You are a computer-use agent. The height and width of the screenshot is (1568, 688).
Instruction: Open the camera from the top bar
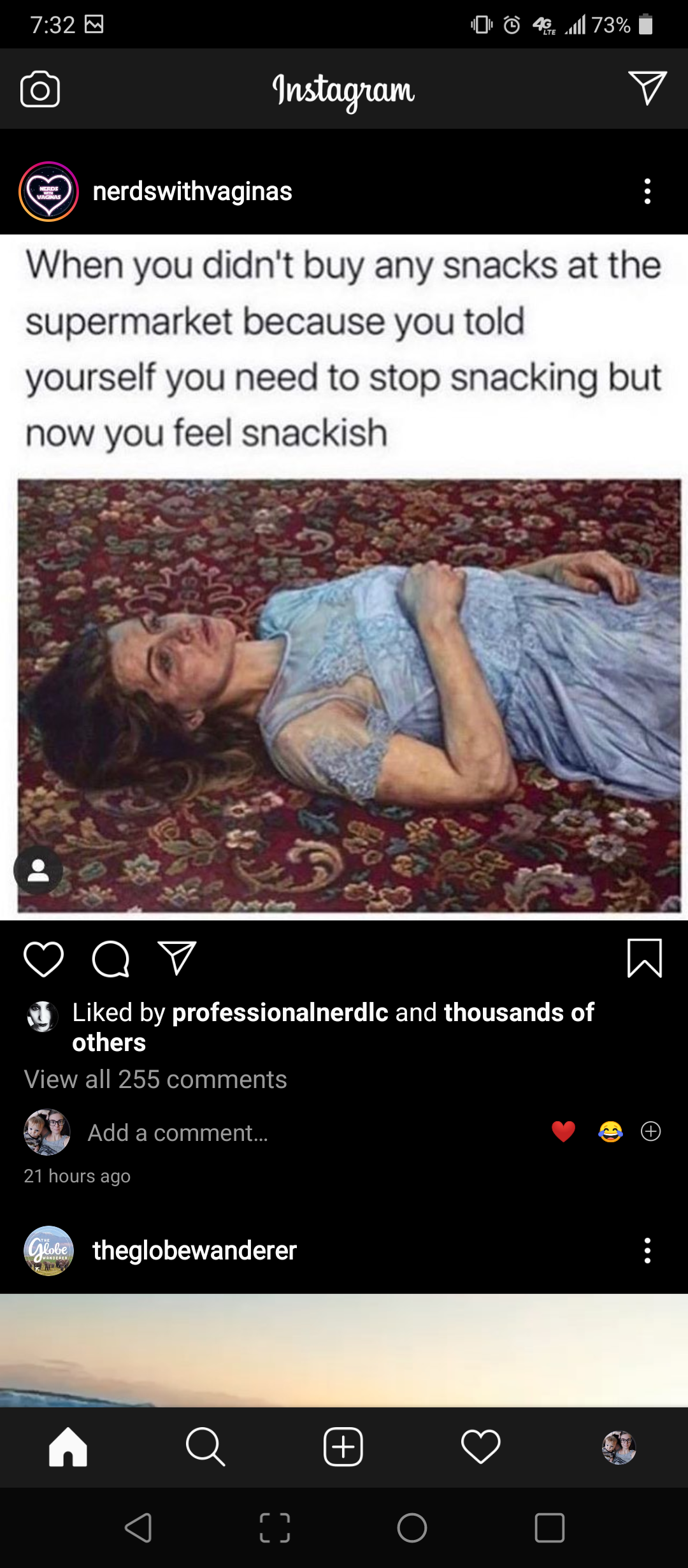point(39,89)
